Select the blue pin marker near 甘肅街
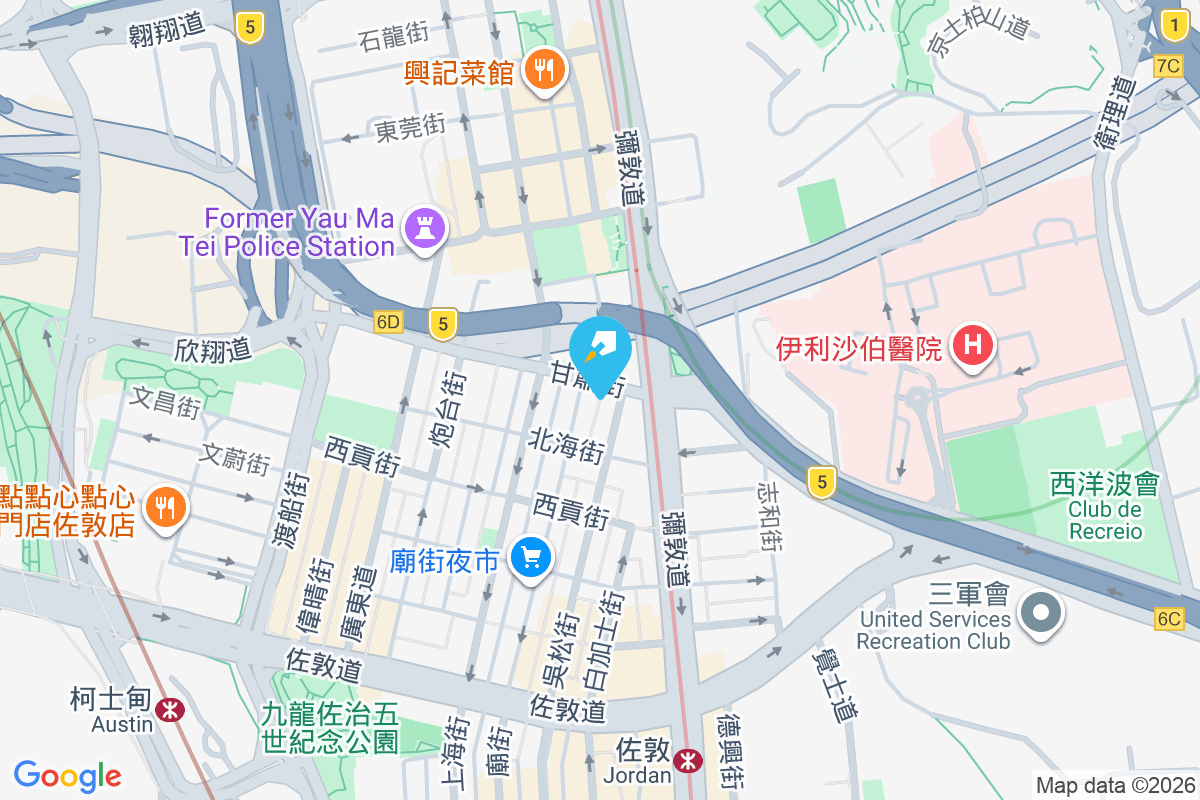Screen dimensions: 1200x800 pos(600,350)
